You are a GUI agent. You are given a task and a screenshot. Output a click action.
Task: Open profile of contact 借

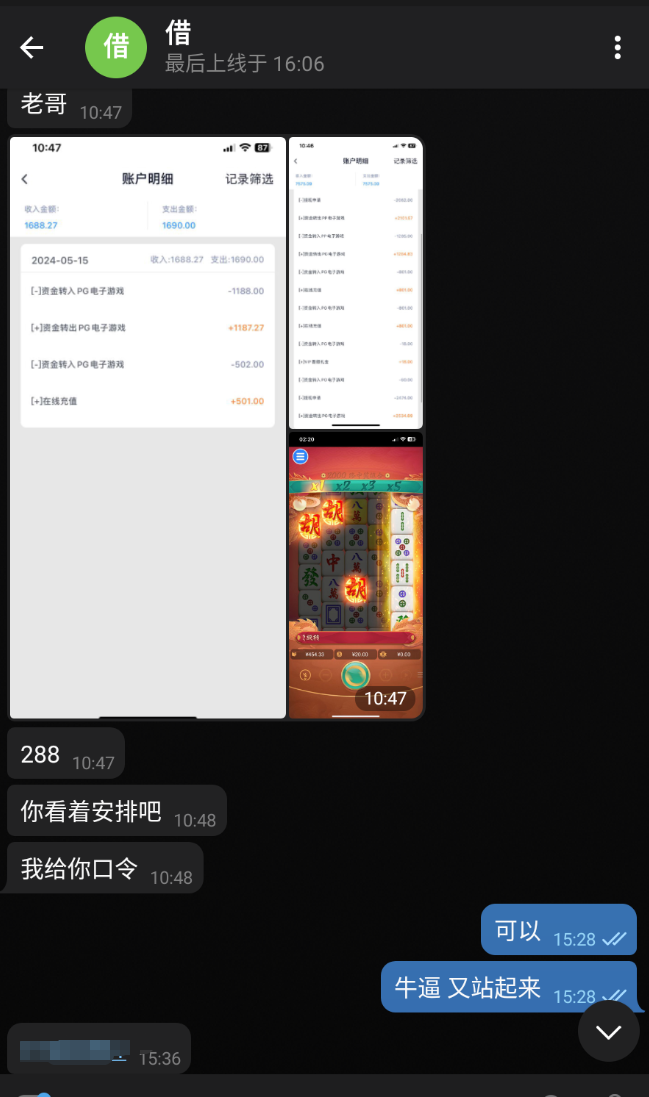click(x=116, y=47)
